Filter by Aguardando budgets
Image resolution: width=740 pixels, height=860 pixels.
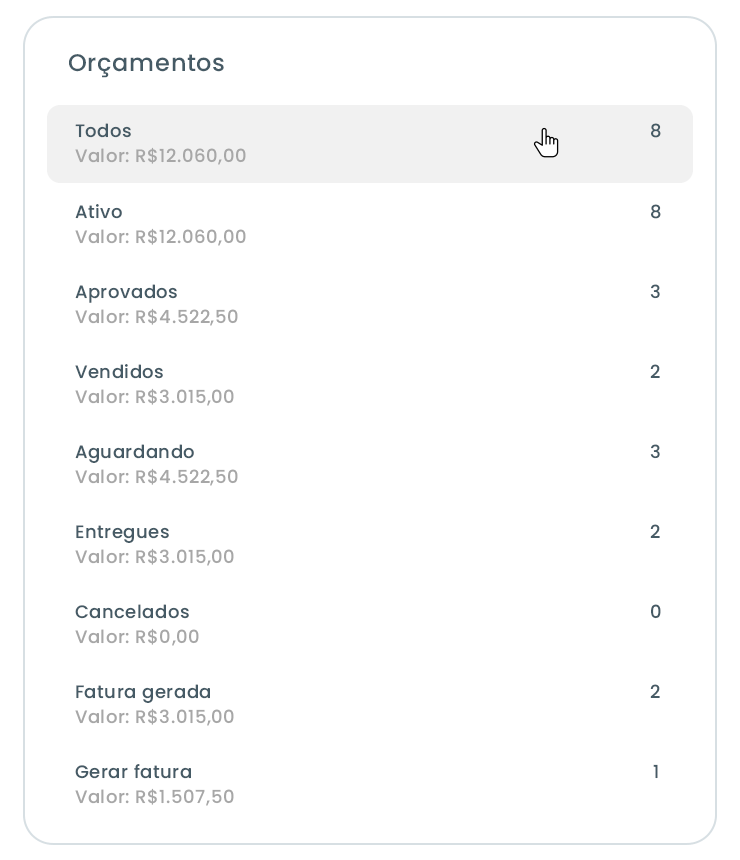coord(368,464)
